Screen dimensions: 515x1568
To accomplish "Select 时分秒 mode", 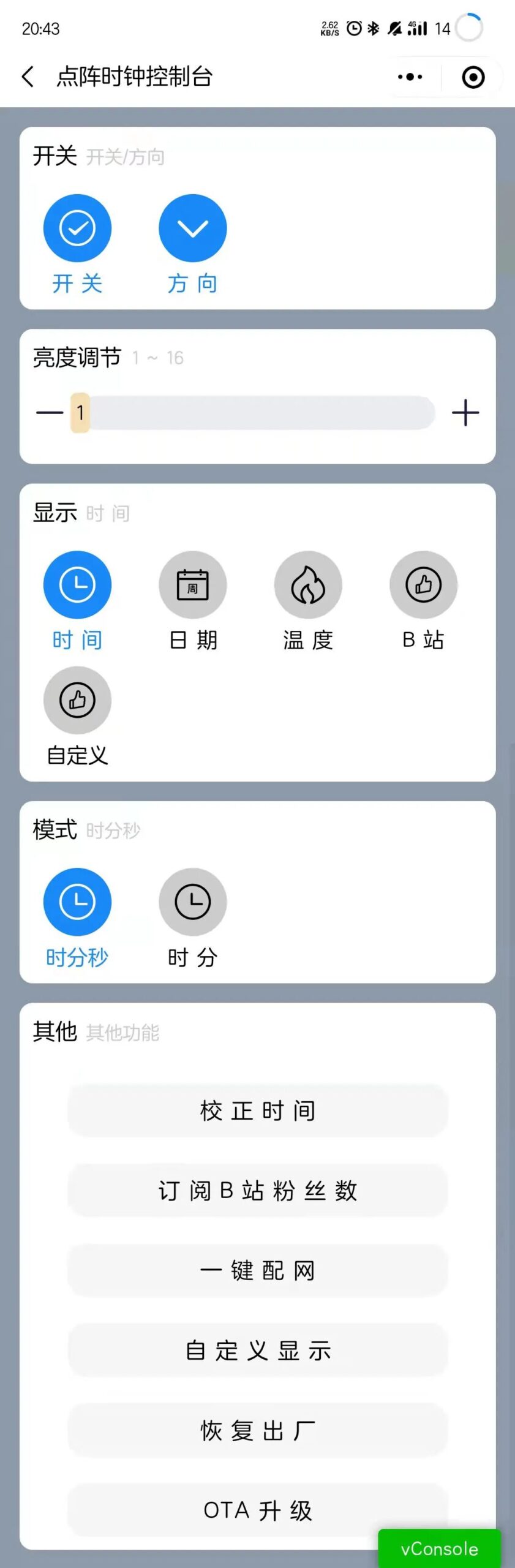I will click(77, 902).
